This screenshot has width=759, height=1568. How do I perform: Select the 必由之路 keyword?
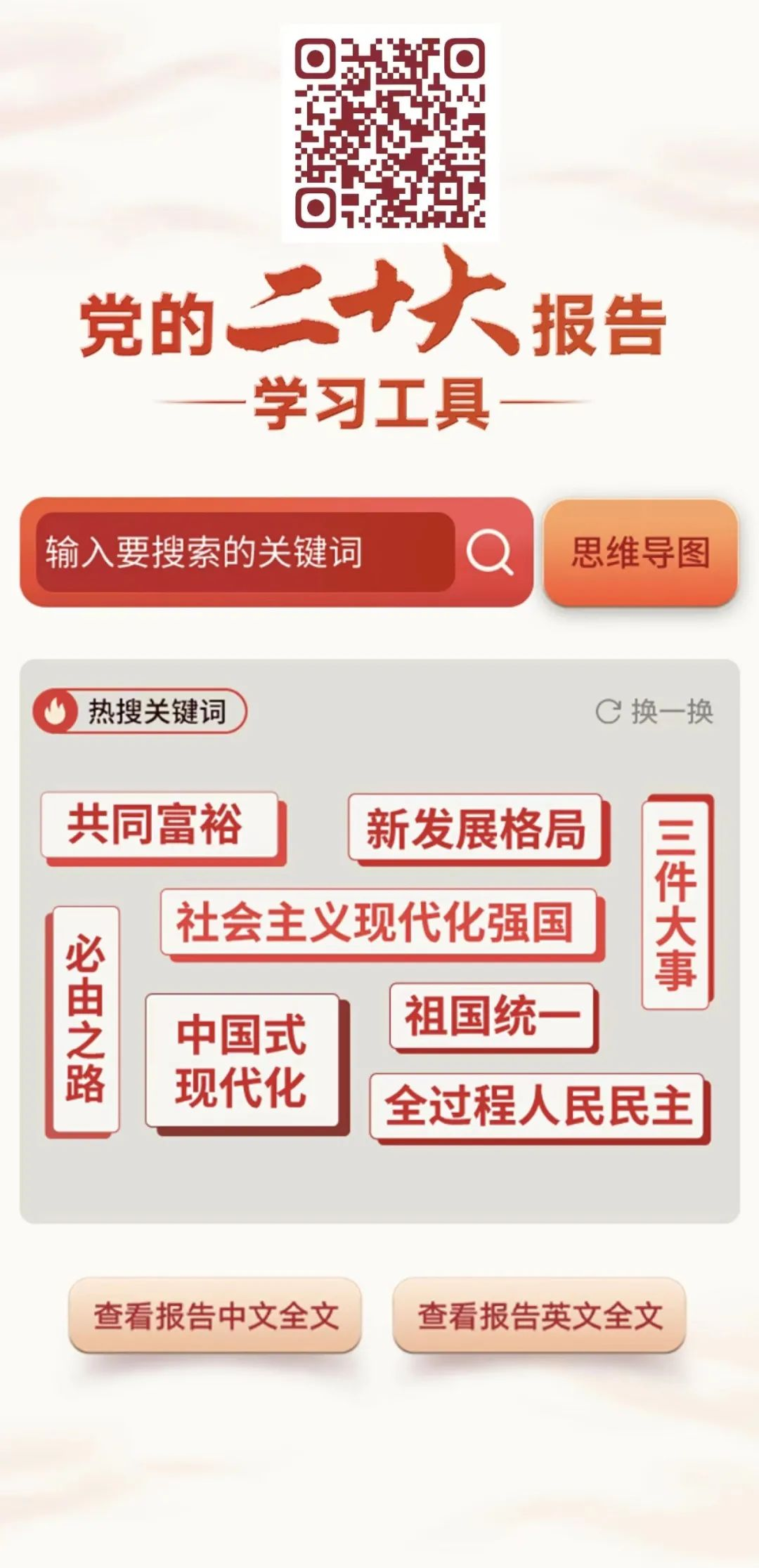(86, 1019)
